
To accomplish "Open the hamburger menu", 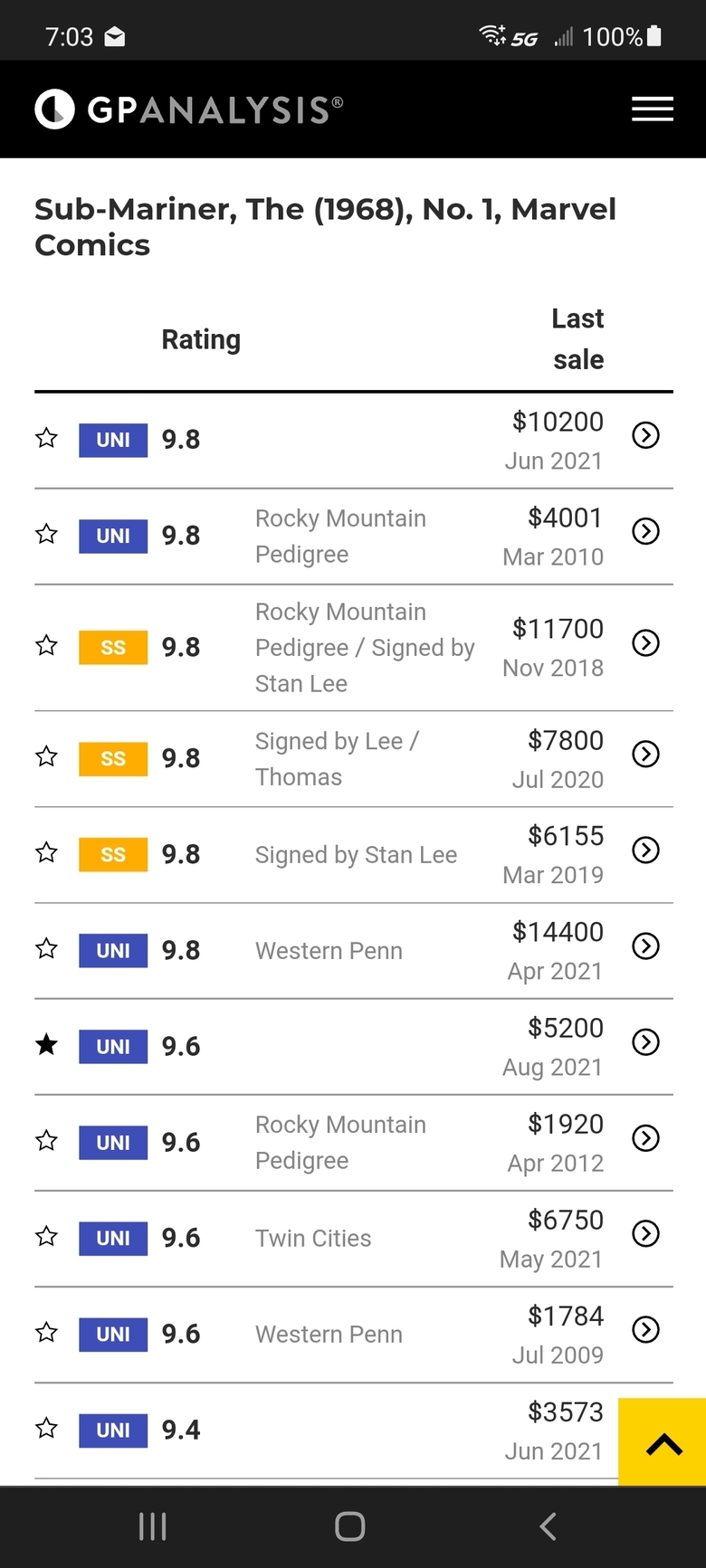I will (x=652, y=109).
